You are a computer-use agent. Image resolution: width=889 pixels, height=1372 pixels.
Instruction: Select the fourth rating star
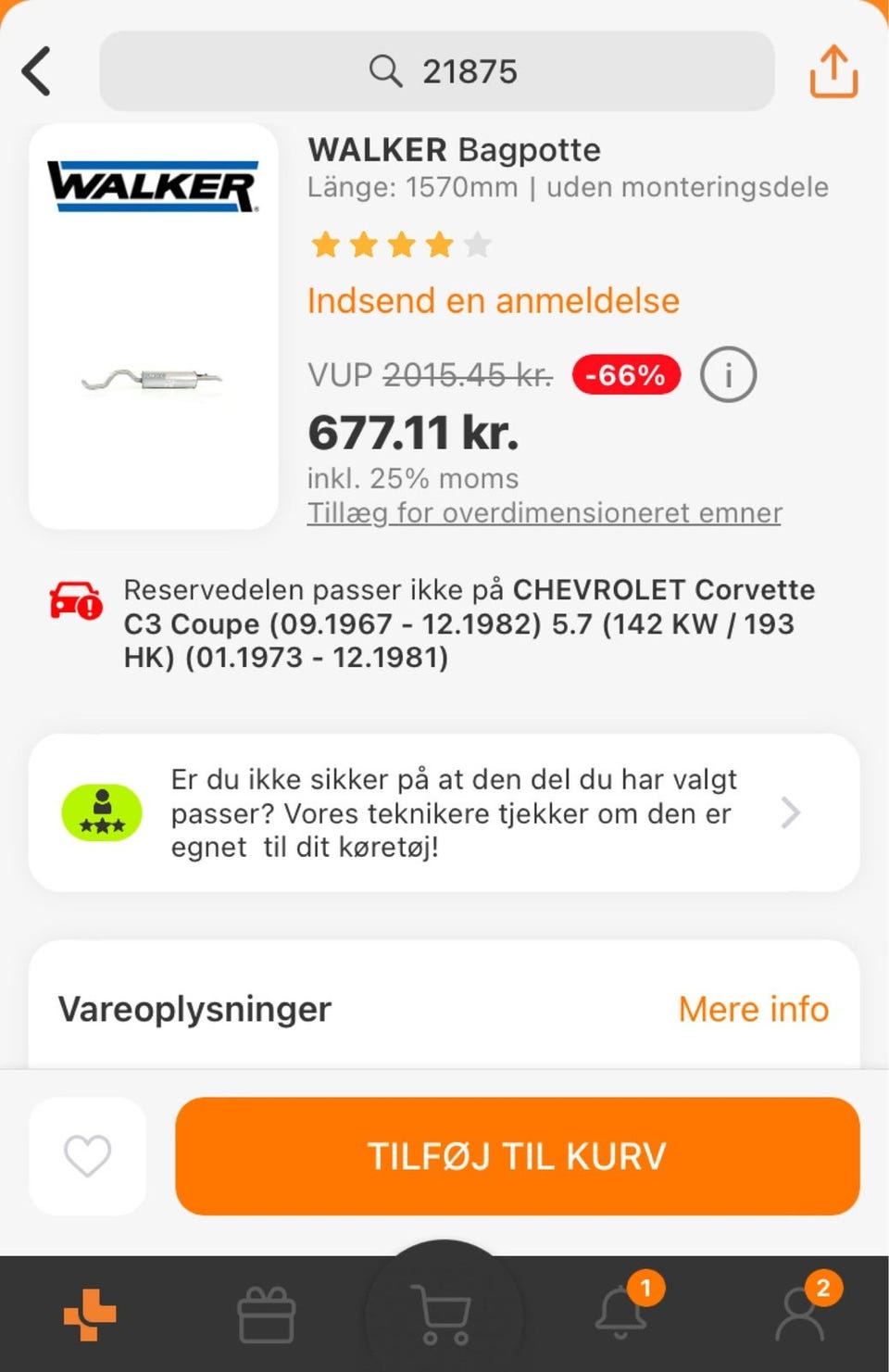pyautogui.click(x=439, y=245)
